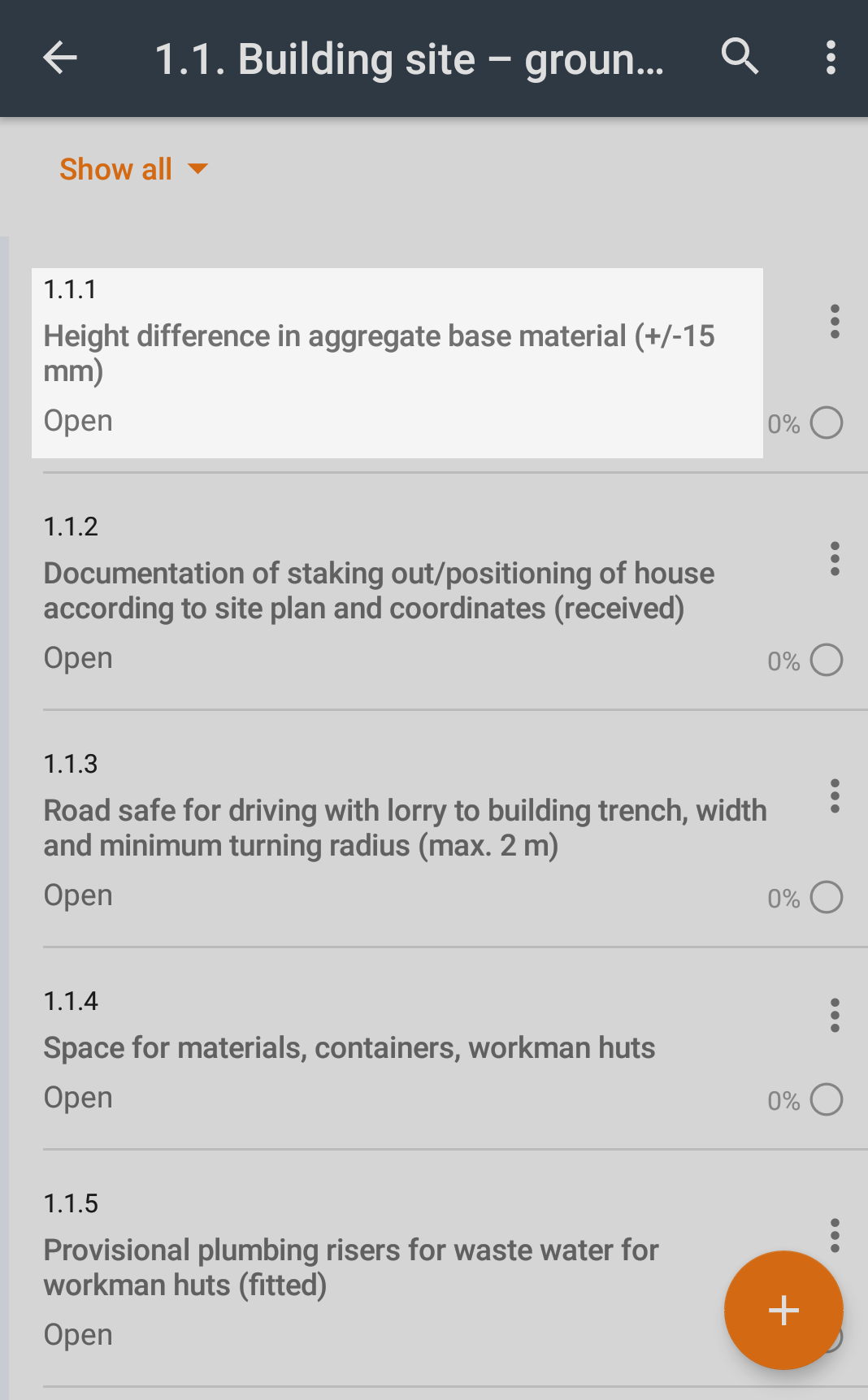Viewport: 868px width, 1400px height.
Task: Open search in the app bar
Action: [740, 58]
